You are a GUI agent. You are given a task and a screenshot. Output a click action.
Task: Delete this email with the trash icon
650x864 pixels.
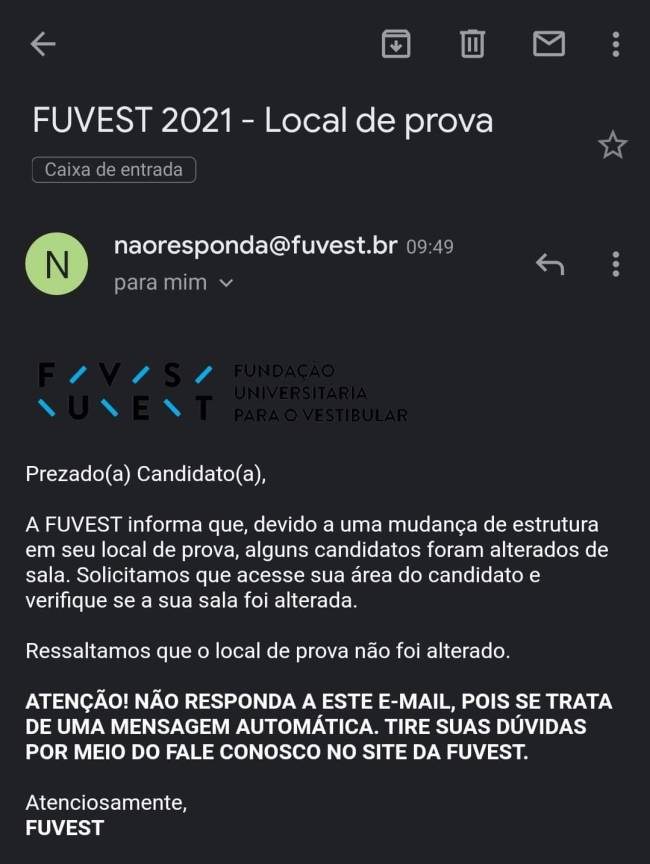click(472, 44)
